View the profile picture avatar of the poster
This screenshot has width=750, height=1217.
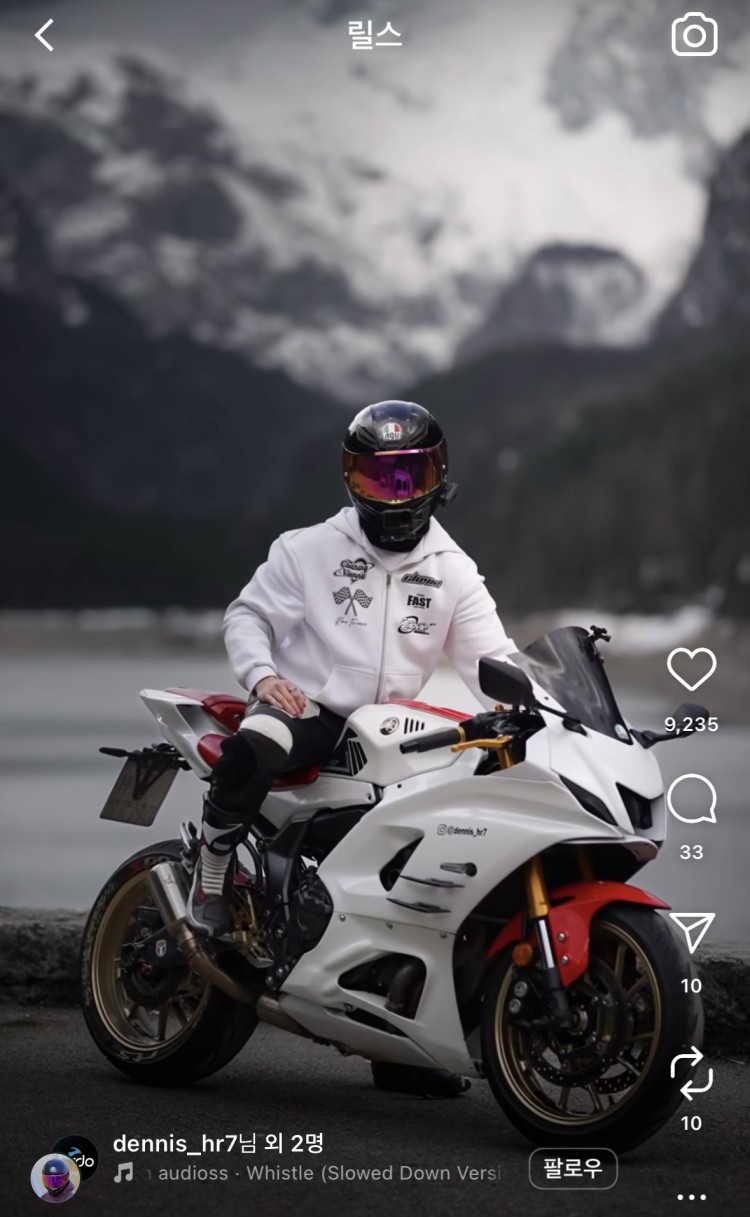click(56, 1177)
